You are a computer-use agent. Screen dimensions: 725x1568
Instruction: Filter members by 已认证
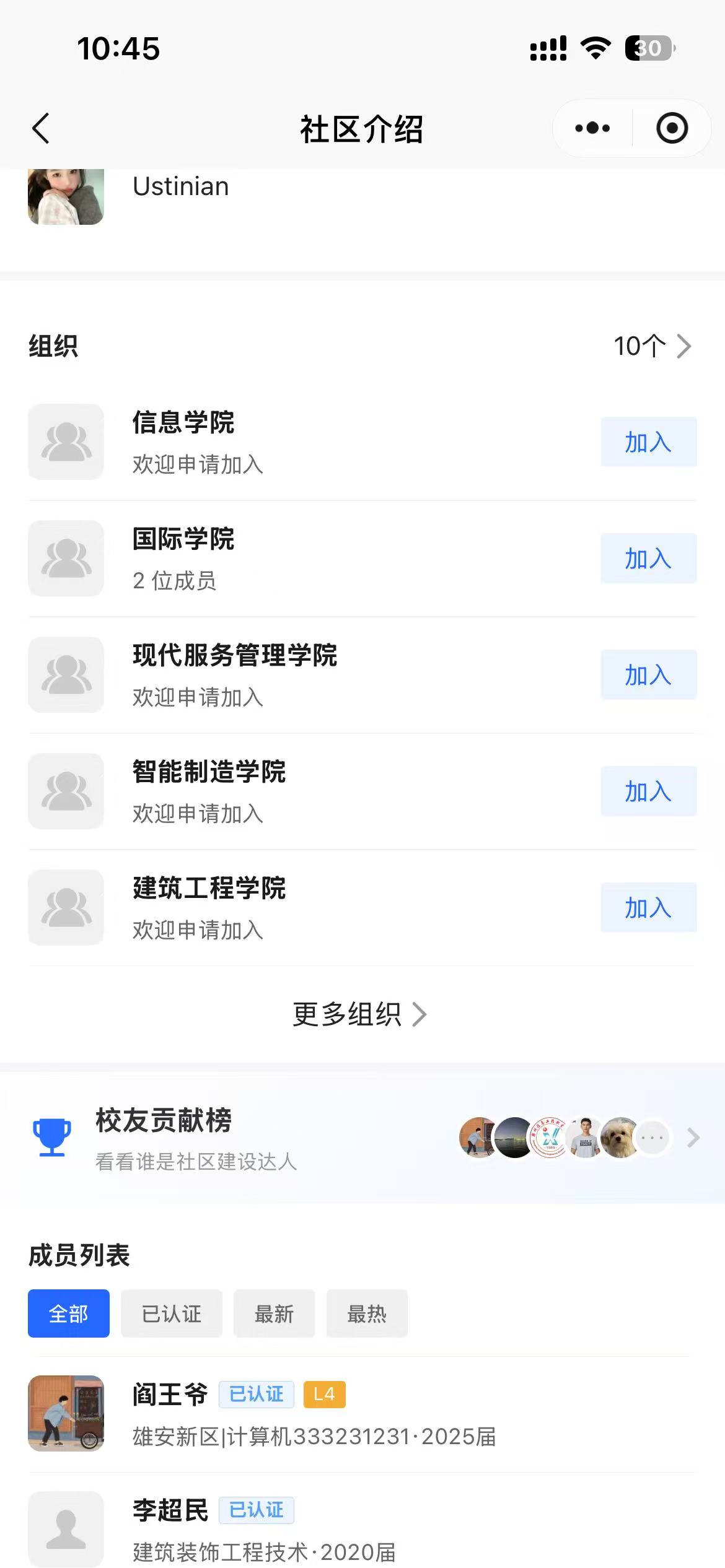coord(172,1313)
